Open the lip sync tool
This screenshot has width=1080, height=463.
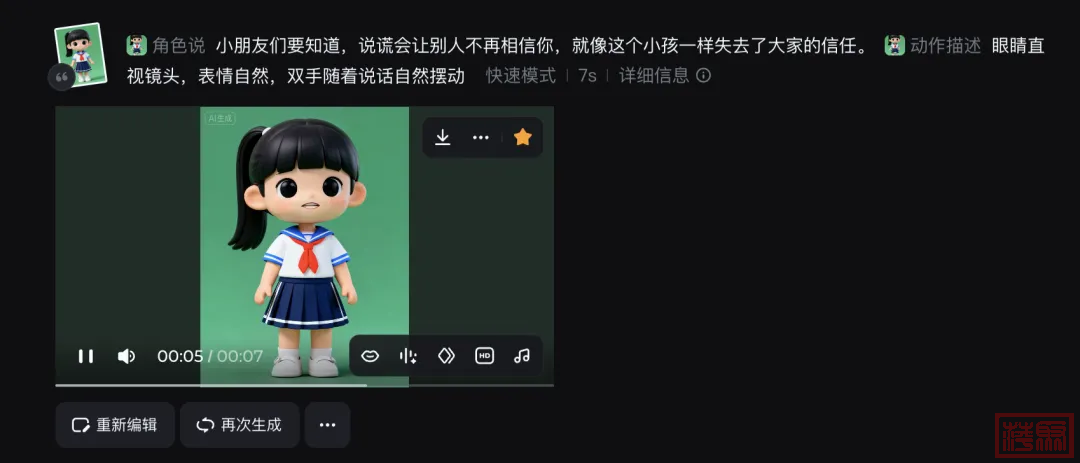coord(370,356)
